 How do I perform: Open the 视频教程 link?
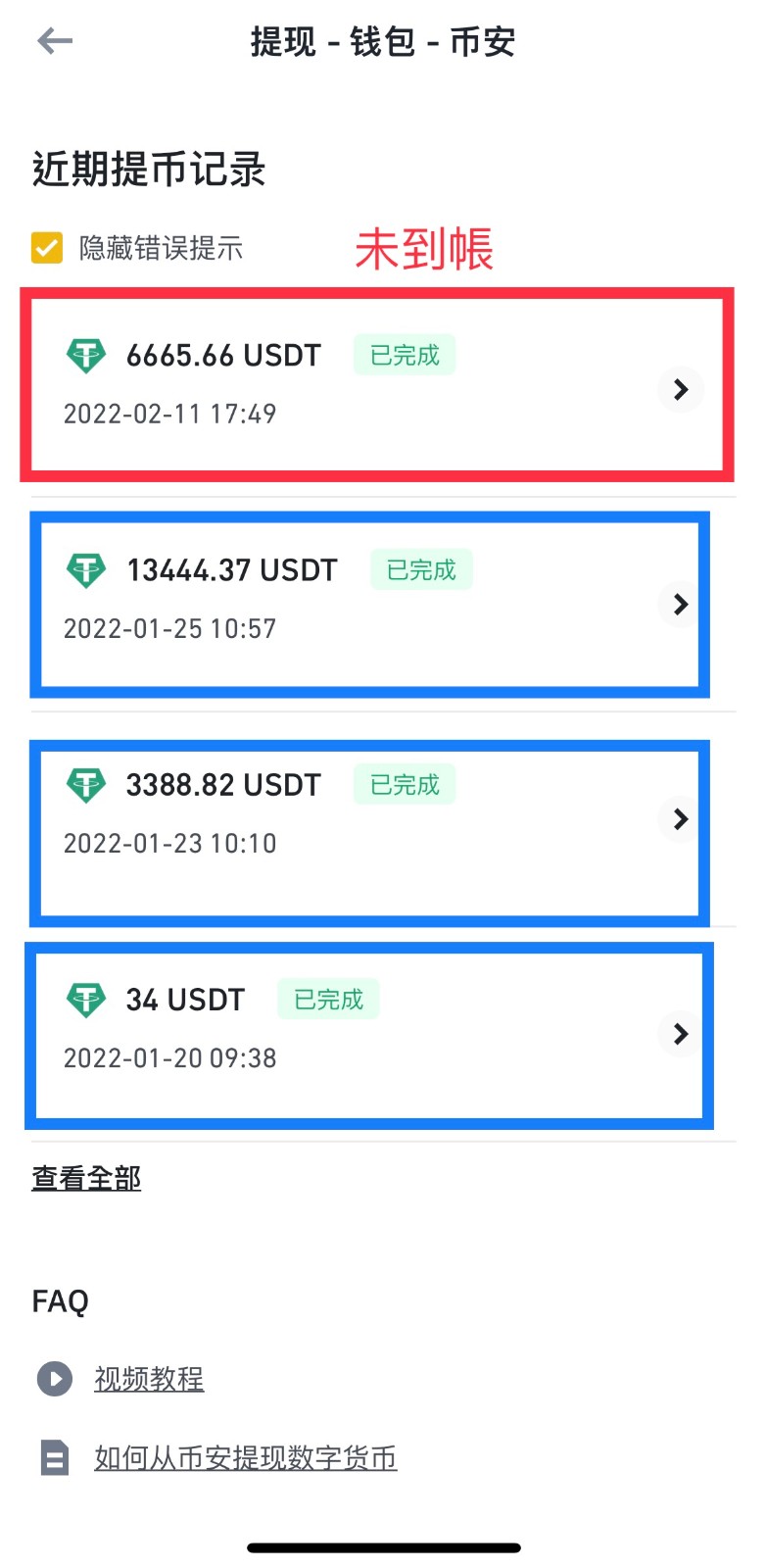click(149, 1379)
